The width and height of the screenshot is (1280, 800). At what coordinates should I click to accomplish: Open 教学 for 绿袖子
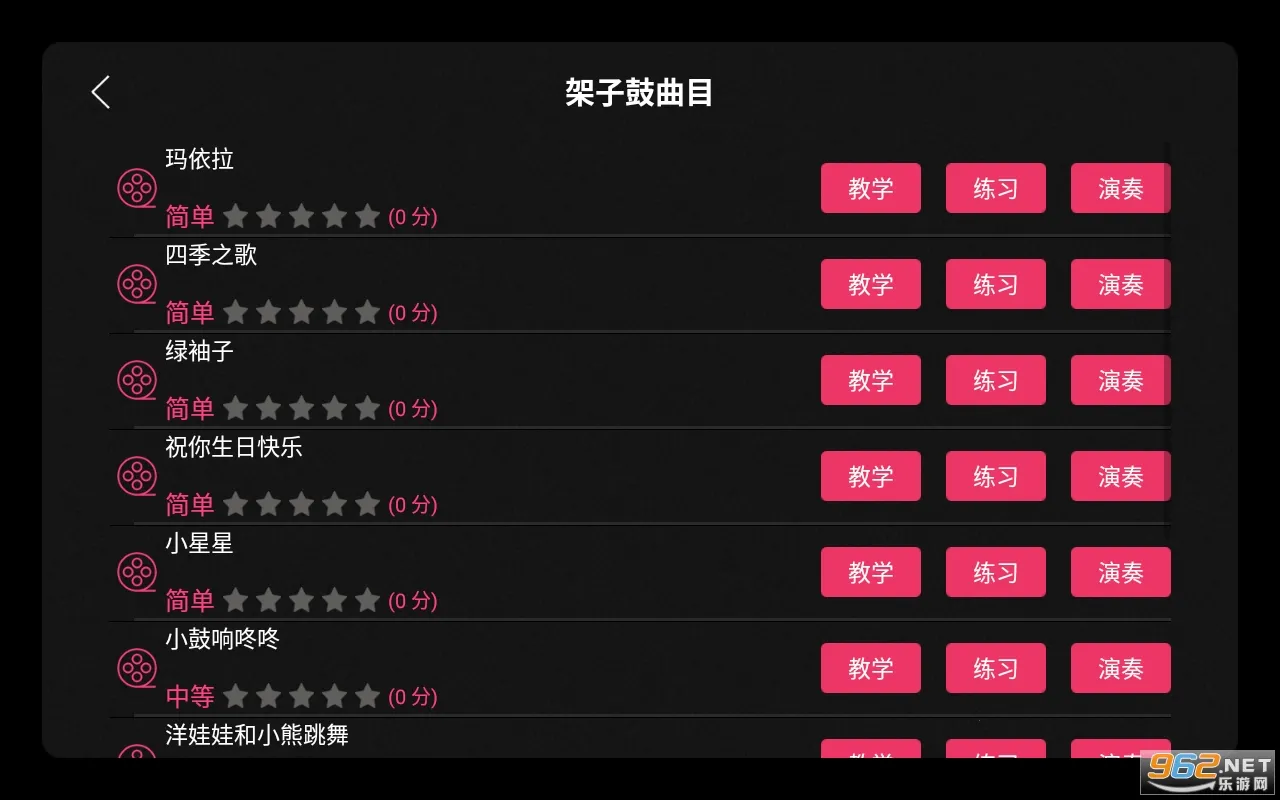(870, 380)
